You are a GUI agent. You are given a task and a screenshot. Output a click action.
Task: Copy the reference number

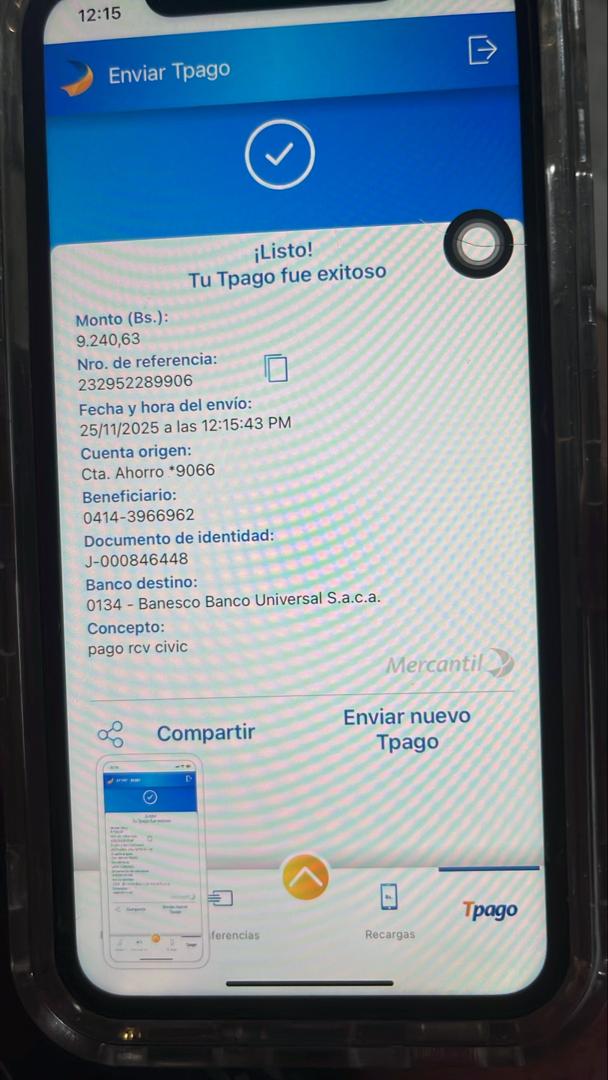point(276,368)
